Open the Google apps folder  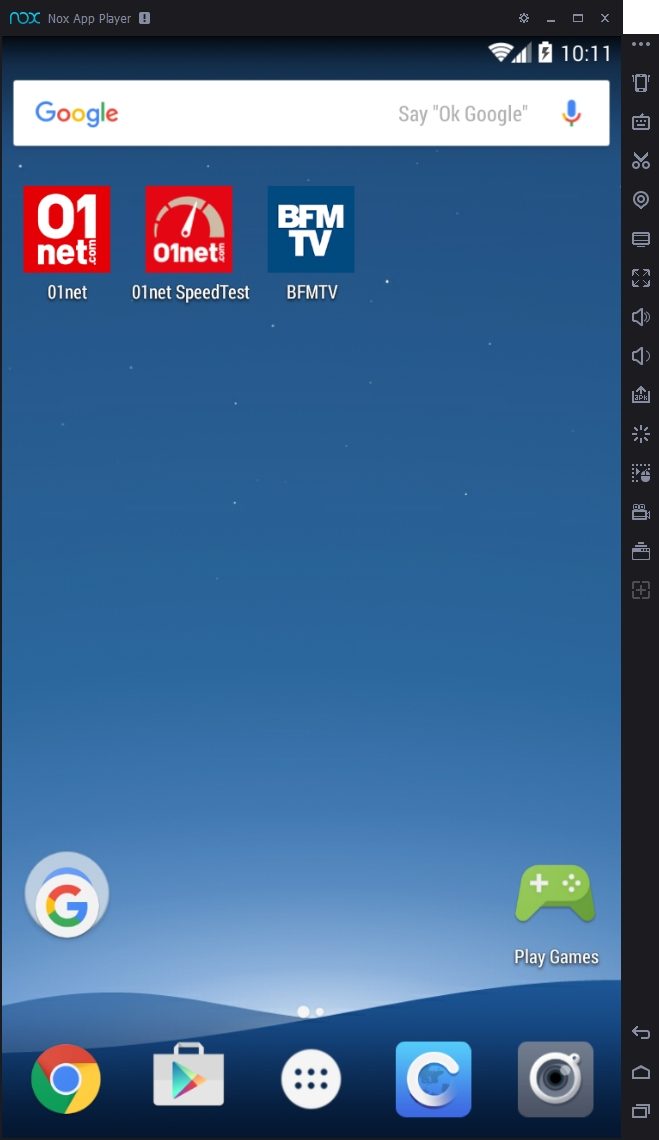(67, 895)
